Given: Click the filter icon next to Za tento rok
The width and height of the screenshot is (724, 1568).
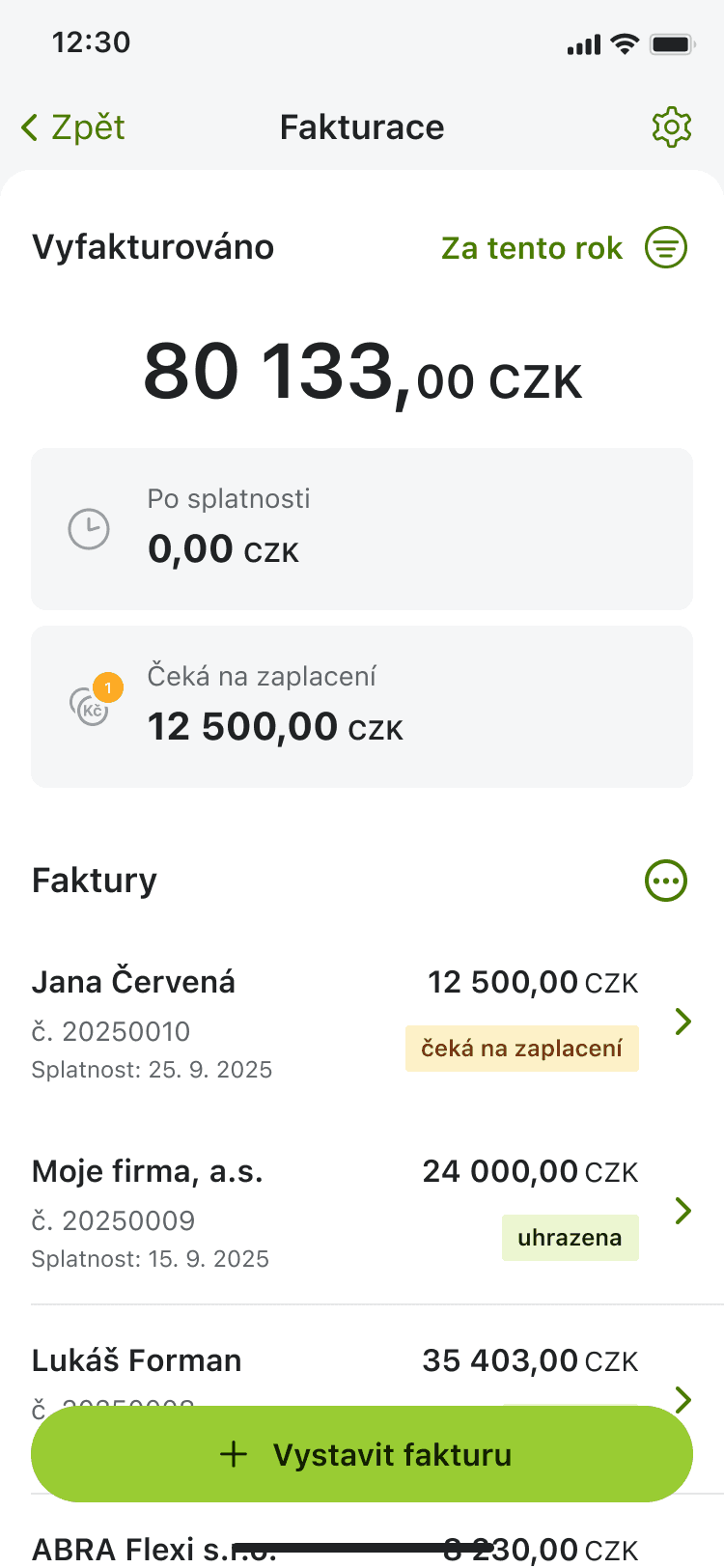Looking at the screenshot, I should tap(665, 247).
